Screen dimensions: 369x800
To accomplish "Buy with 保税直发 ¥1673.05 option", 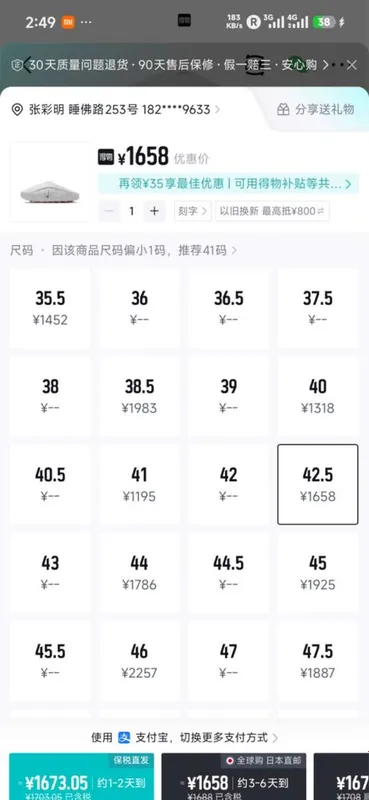I will tap(82, 777).
